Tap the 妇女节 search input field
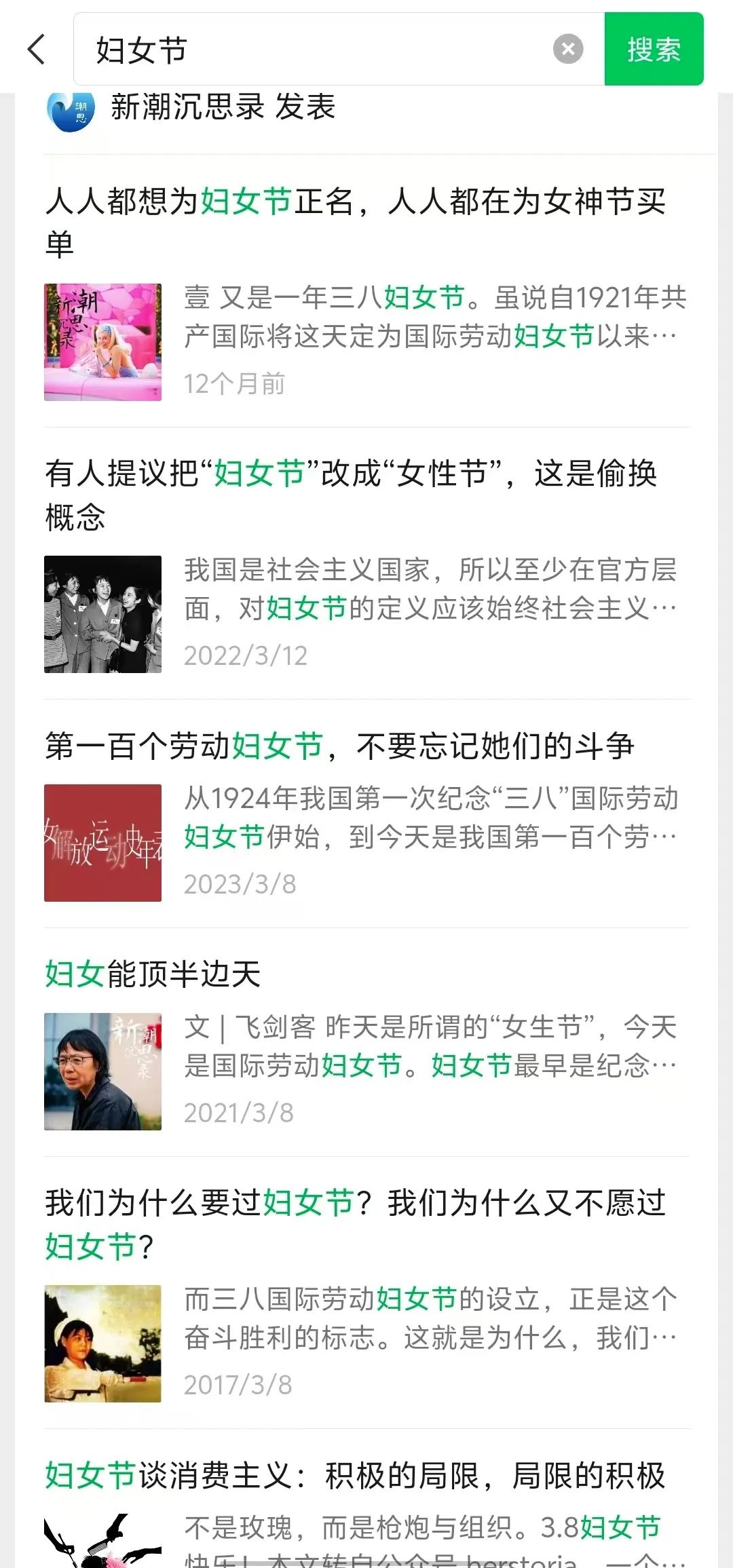The width and height of the screenshot is (733, 1568). click(x=319, y=50)
